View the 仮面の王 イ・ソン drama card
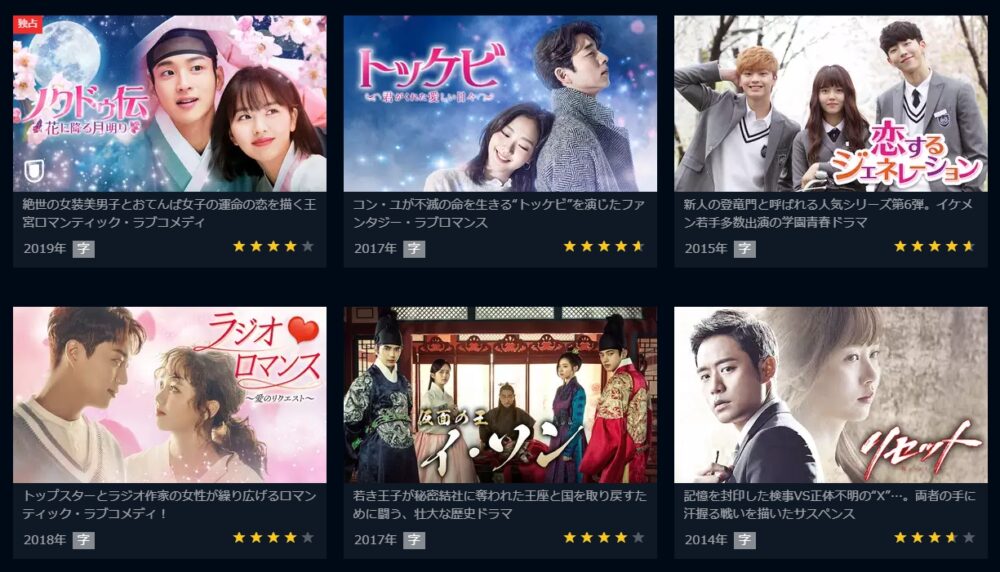This screenshot has height=572, width=1000. pos(500,395)
